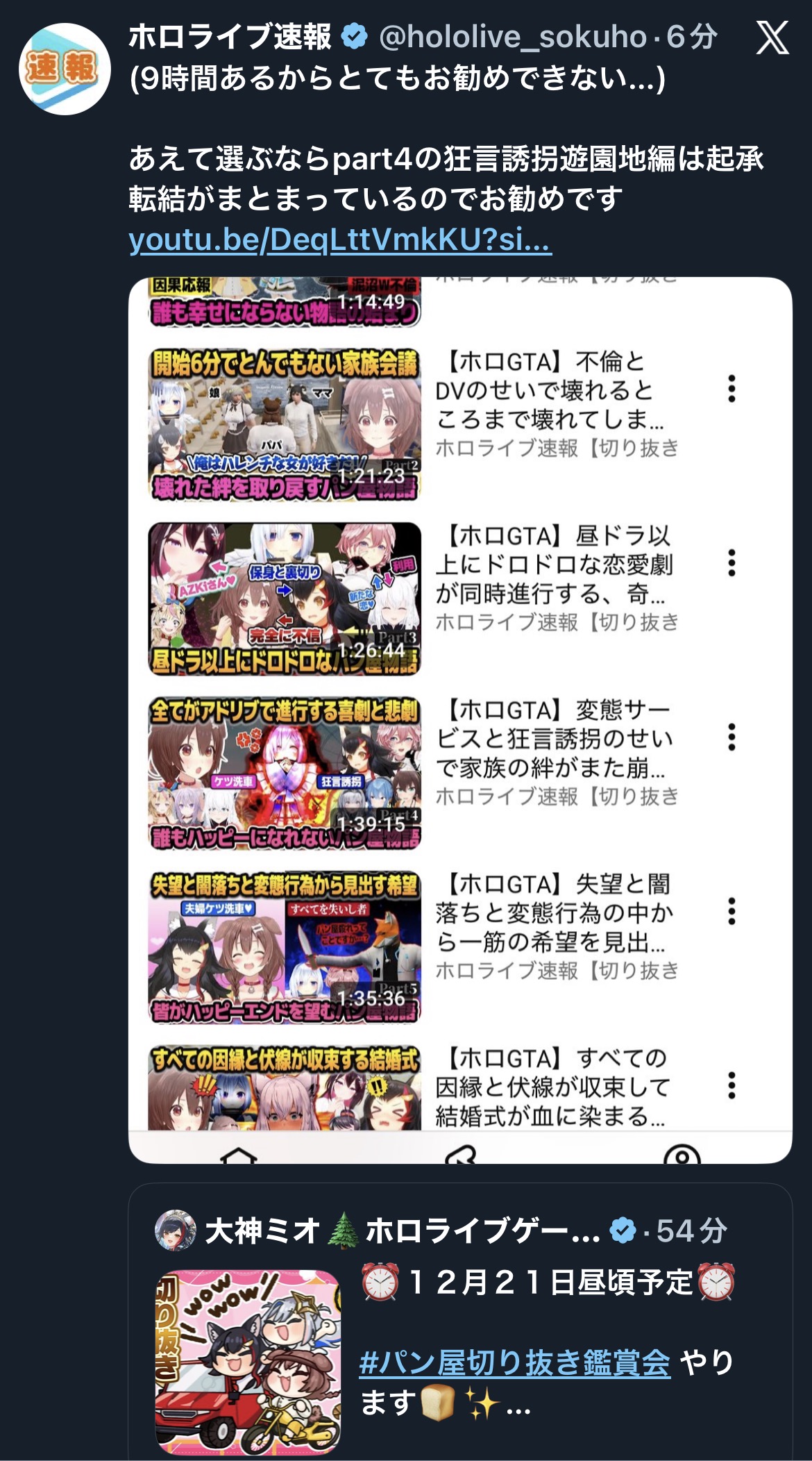Open the youtu.be/DeqLttVmkKU link
This screenshot has width=812, height=1461.
click(x=340, y=240)
